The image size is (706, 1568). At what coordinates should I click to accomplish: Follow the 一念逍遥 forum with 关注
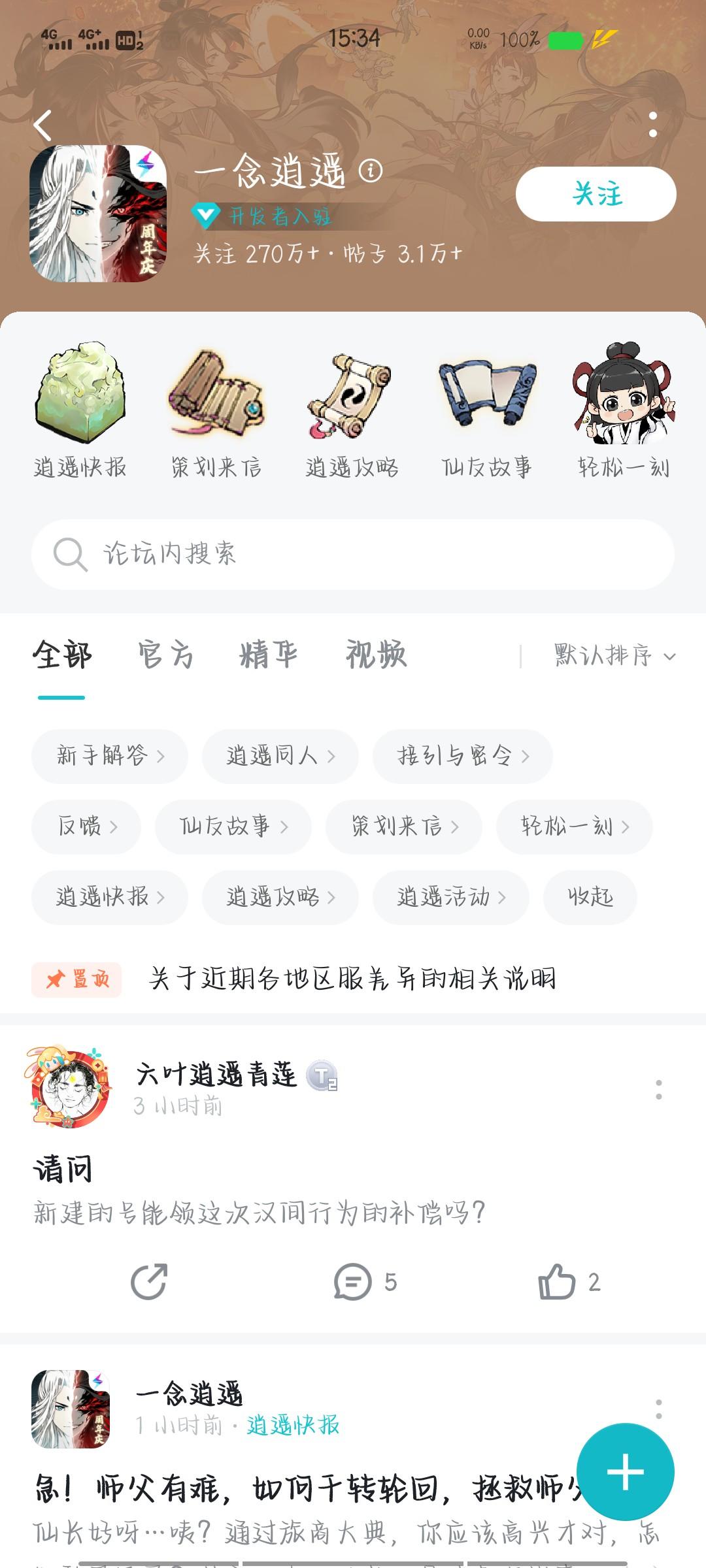coord(596,194)
